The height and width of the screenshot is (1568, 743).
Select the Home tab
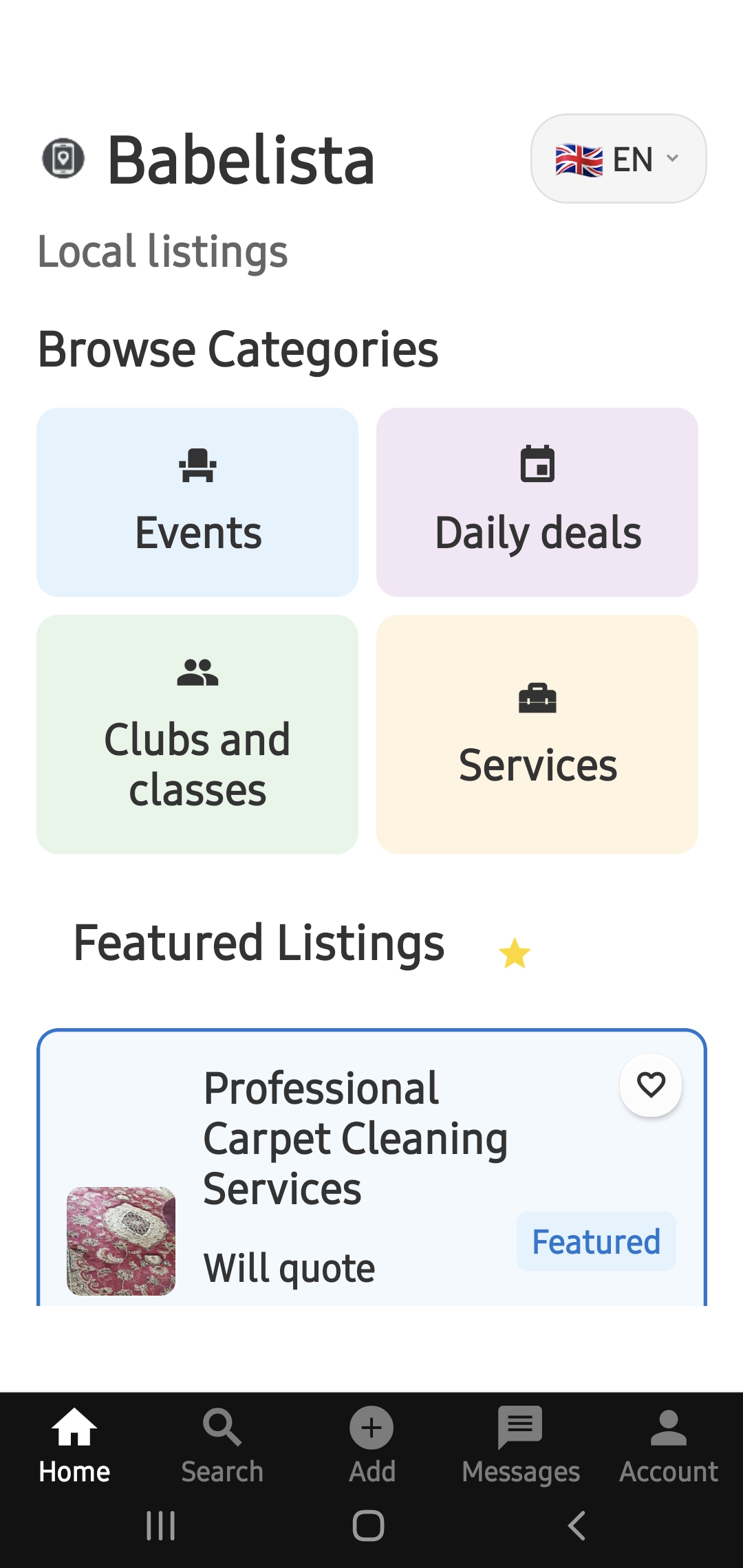(74, 1444)
